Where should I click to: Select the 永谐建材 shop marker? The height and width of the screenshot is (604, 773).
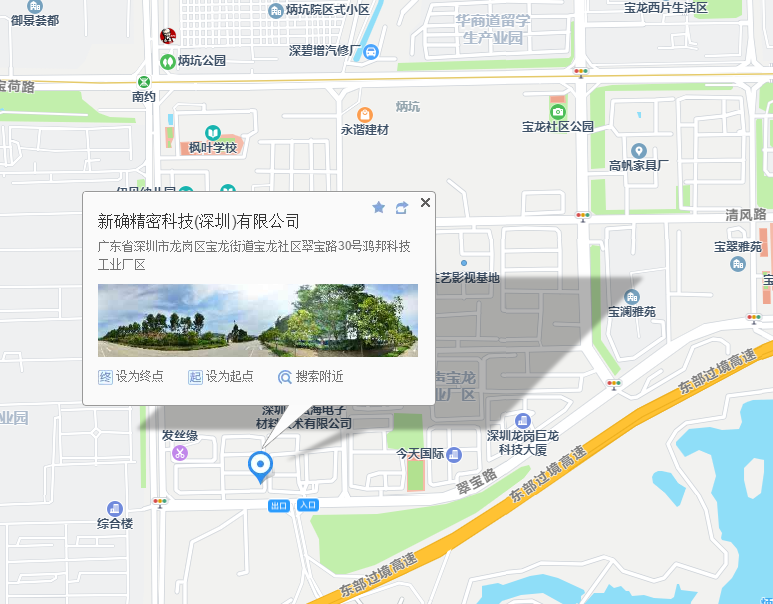[x=364, y=114]
